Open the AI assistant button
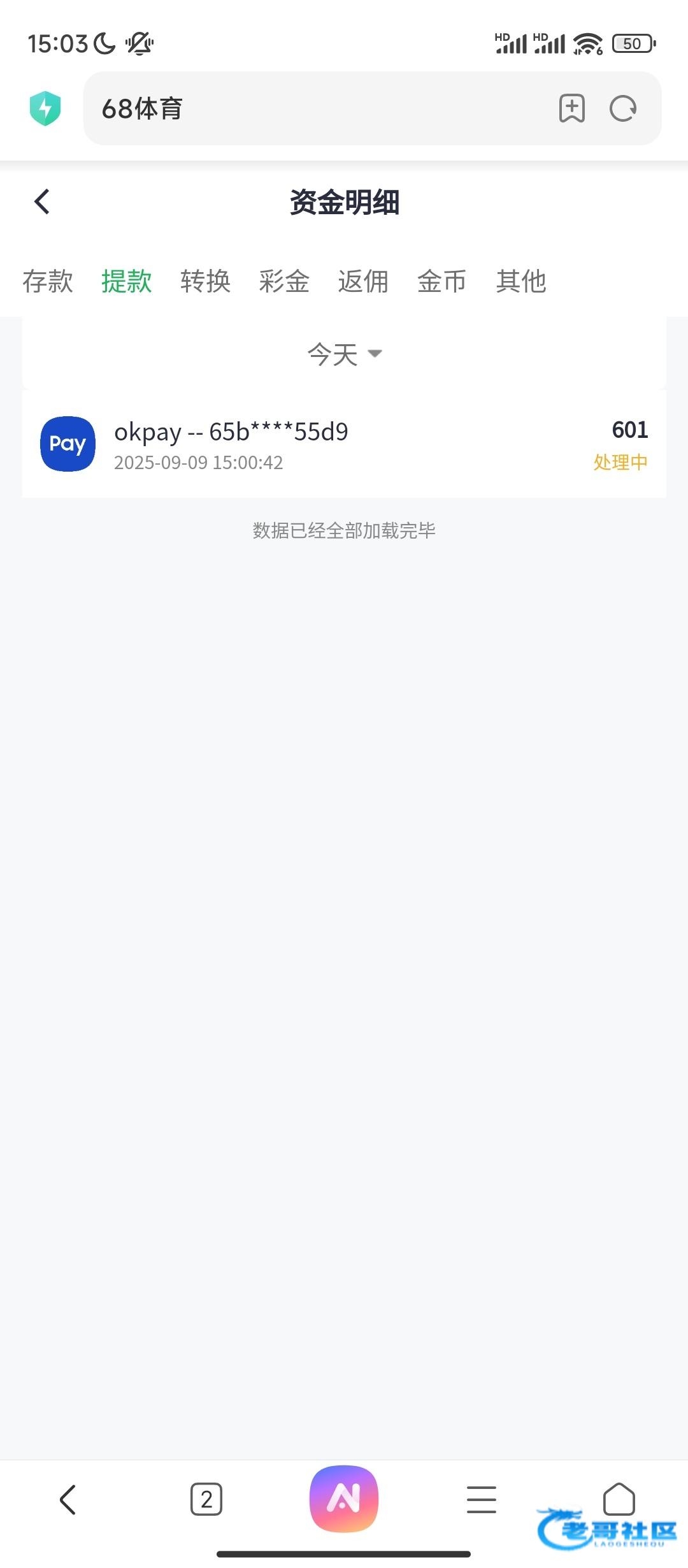The image size is (688, 1568). (x=344, y=1499)
